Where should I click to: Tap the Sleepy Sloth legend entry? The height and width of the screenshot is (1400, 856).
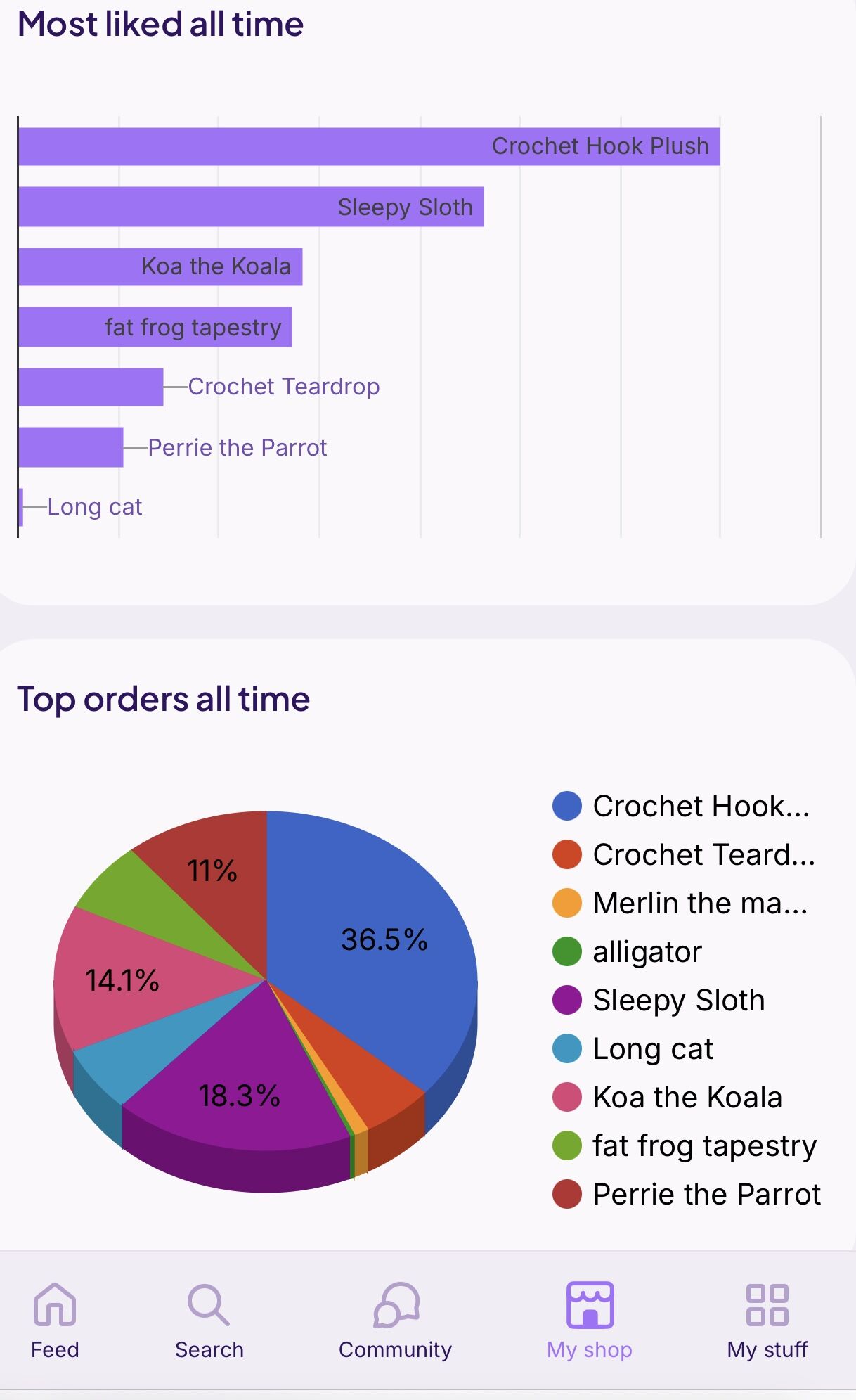(659, 1000)
